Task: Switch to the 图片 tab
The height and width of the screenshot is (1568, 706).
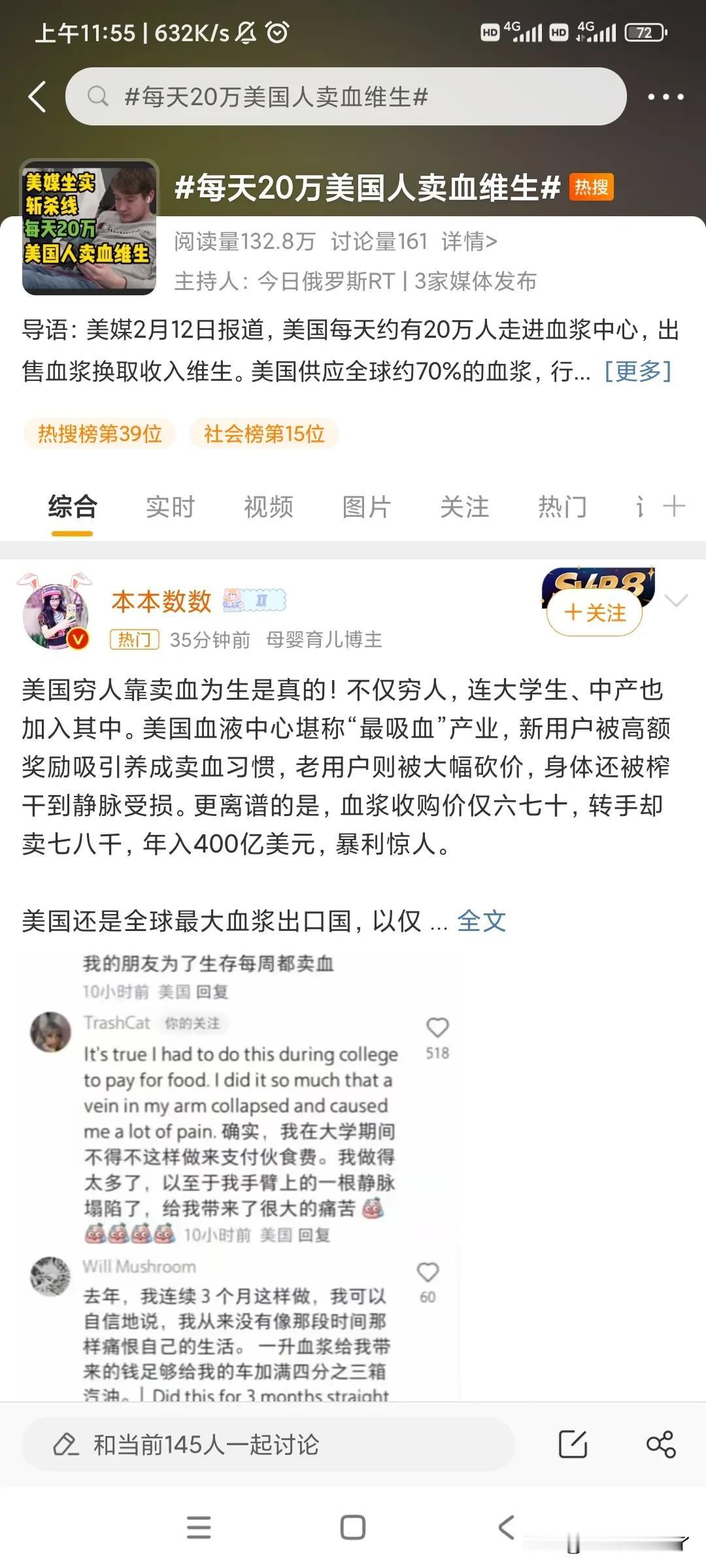Action: (x=367, y=506)
